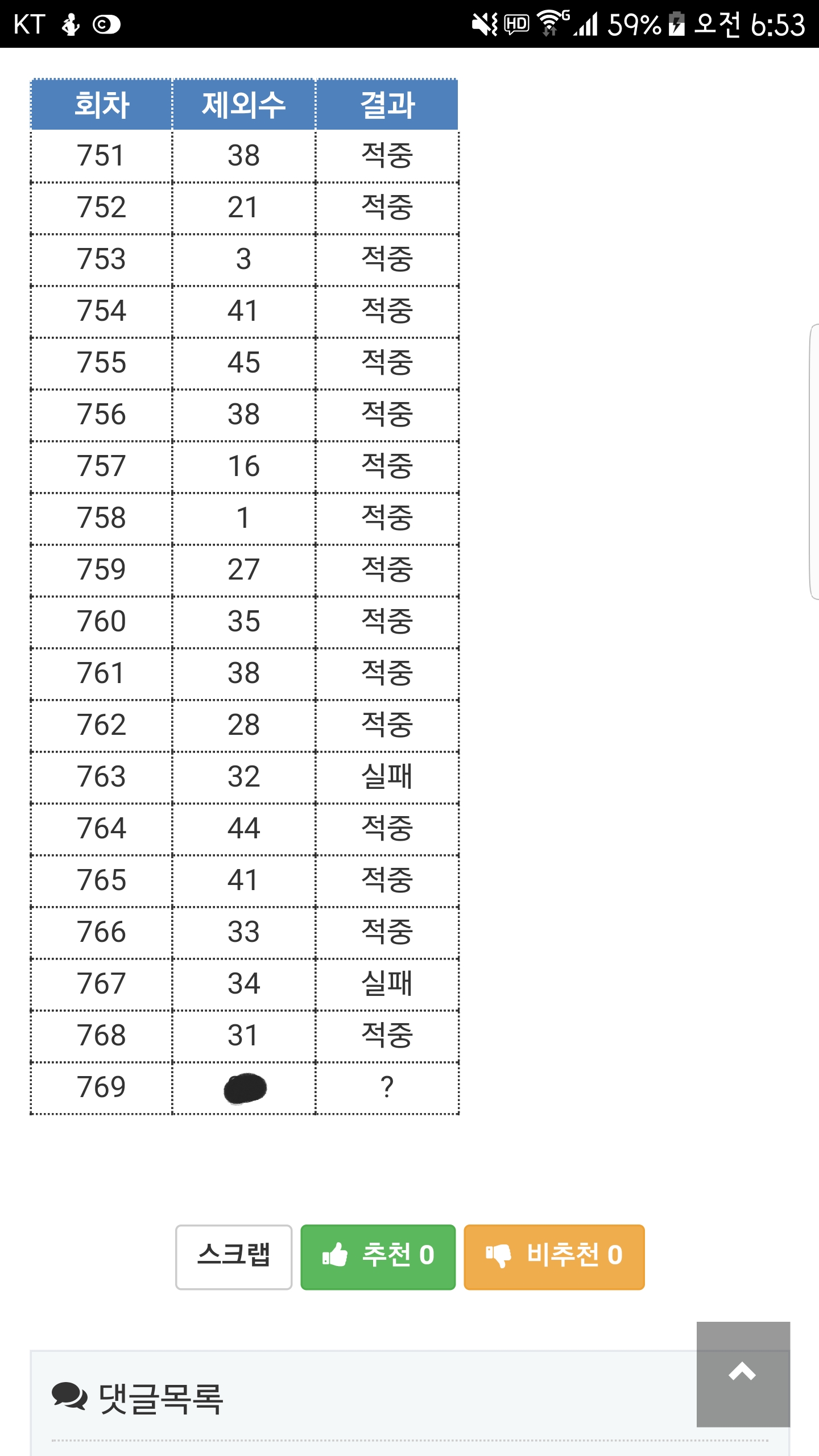Tap the 스크랩 scrap button
Viewport: 819px width, 1456px height.
(234, 1257)
